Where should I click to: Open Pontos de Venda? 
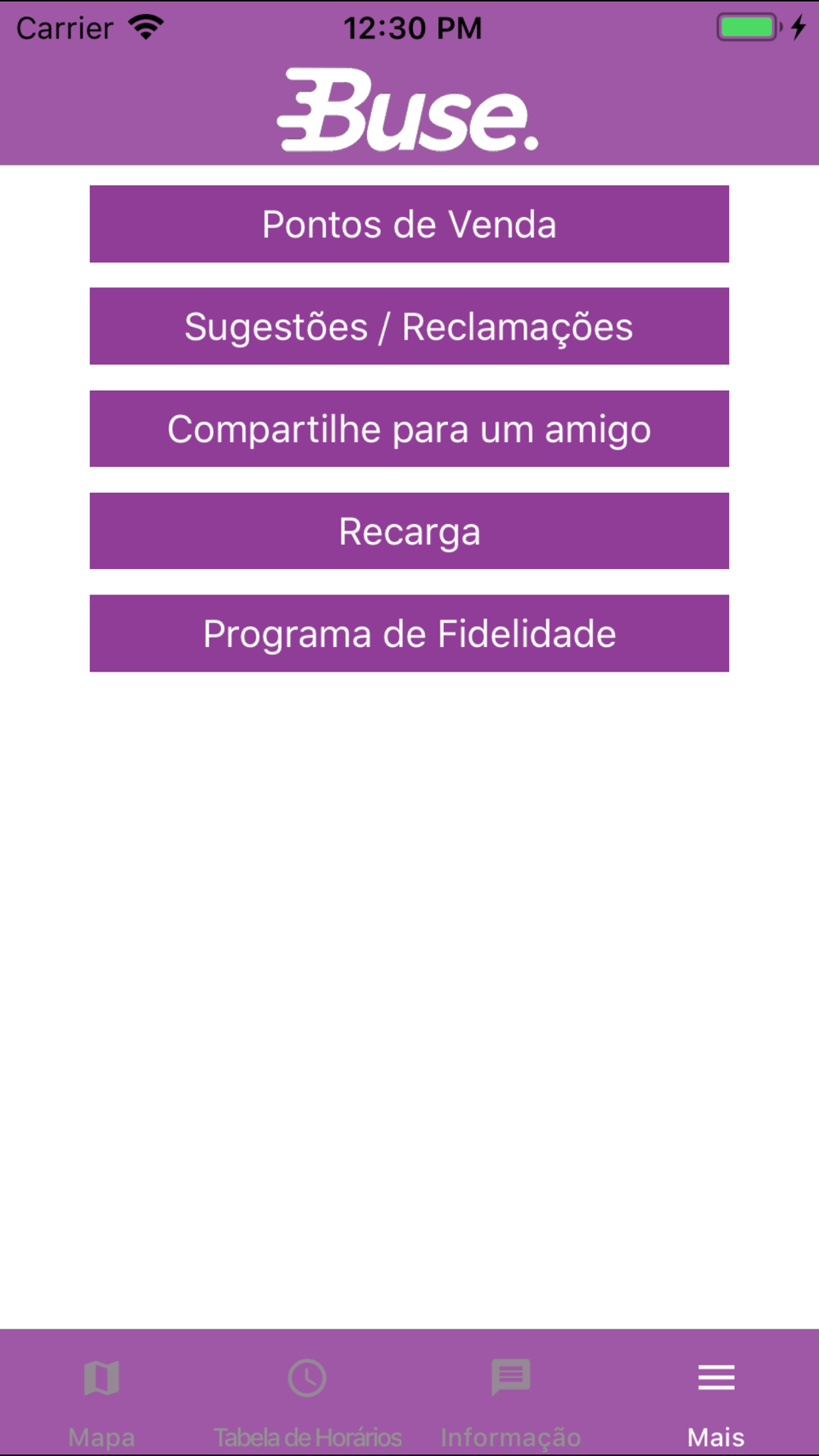tap(409, 224)
